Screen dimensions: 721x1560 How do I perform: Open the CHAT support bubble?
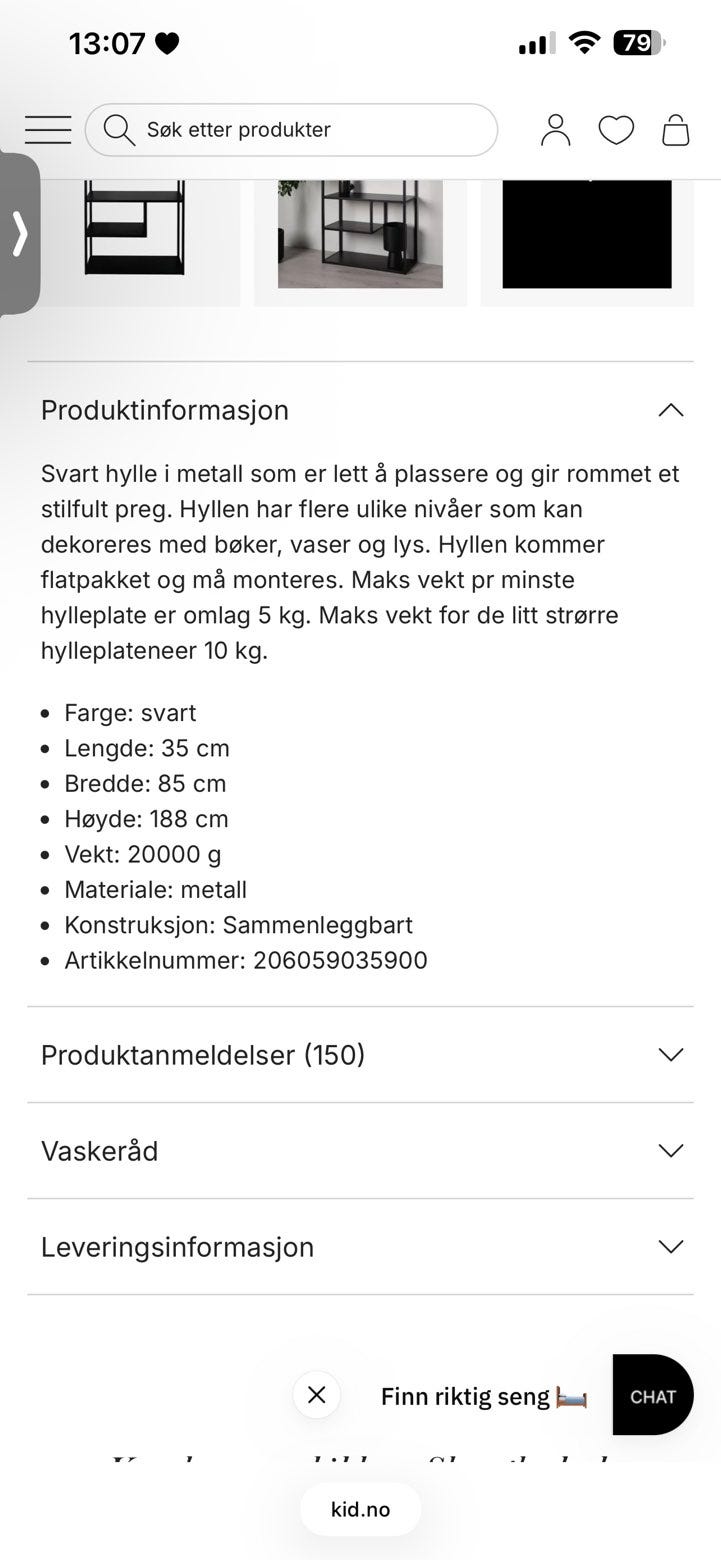(x=653, y=1395)
